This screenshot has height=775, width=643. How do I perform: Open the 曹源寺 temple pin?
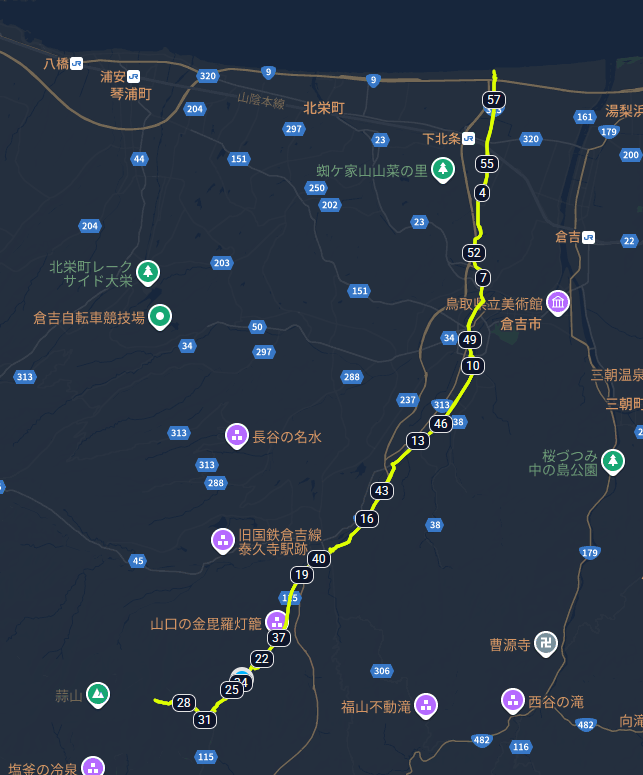pyautogui.click(x=545, y=642)
